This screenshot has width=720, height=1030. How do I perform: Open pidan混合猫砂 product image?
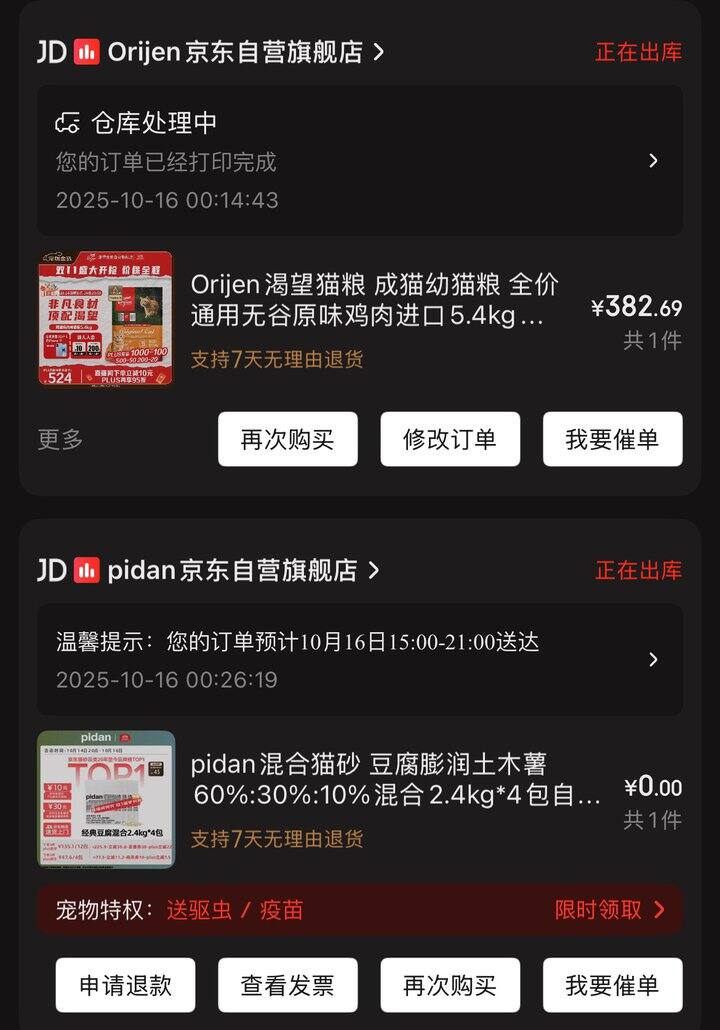pos(105,798)
